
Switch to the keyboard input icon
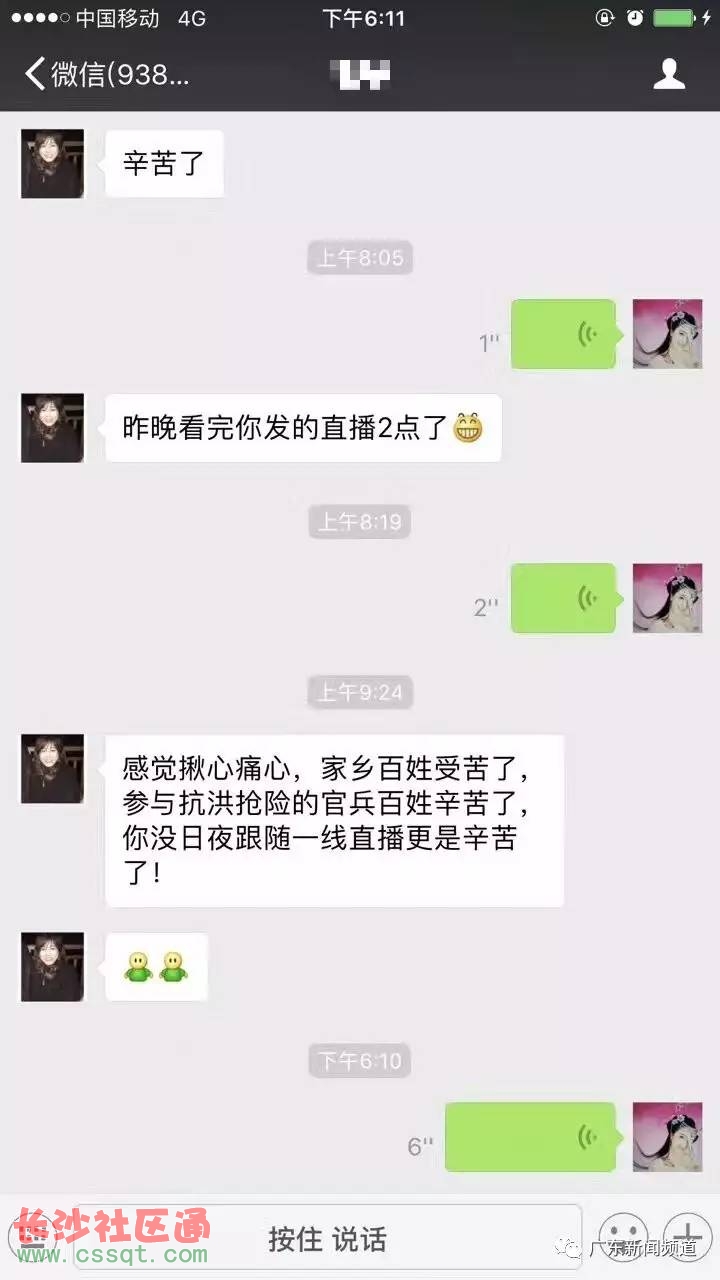pos(36,1239)
